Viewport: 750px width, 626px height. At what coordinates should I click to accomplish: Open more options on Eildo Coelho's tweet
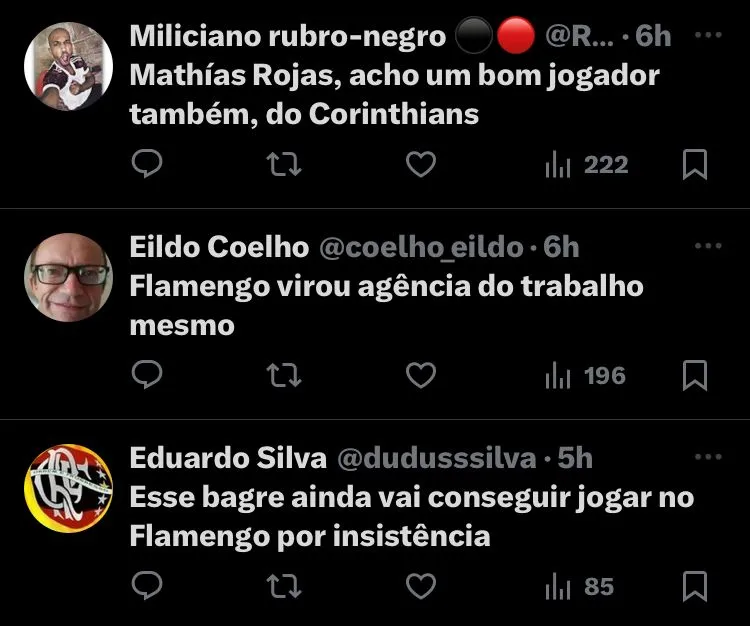point(708,246)
